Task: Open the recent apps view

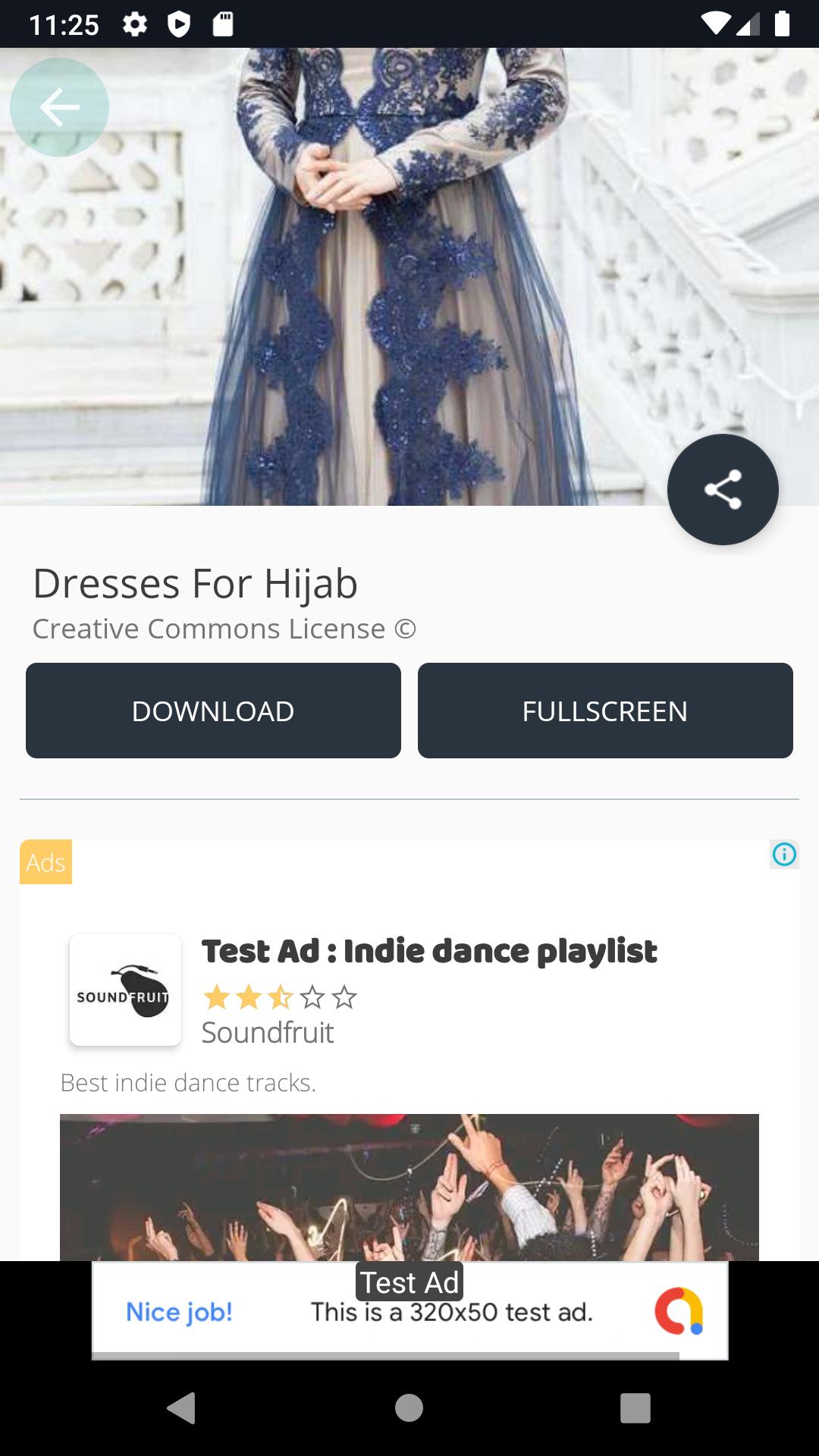Action: click(635, 1408)
